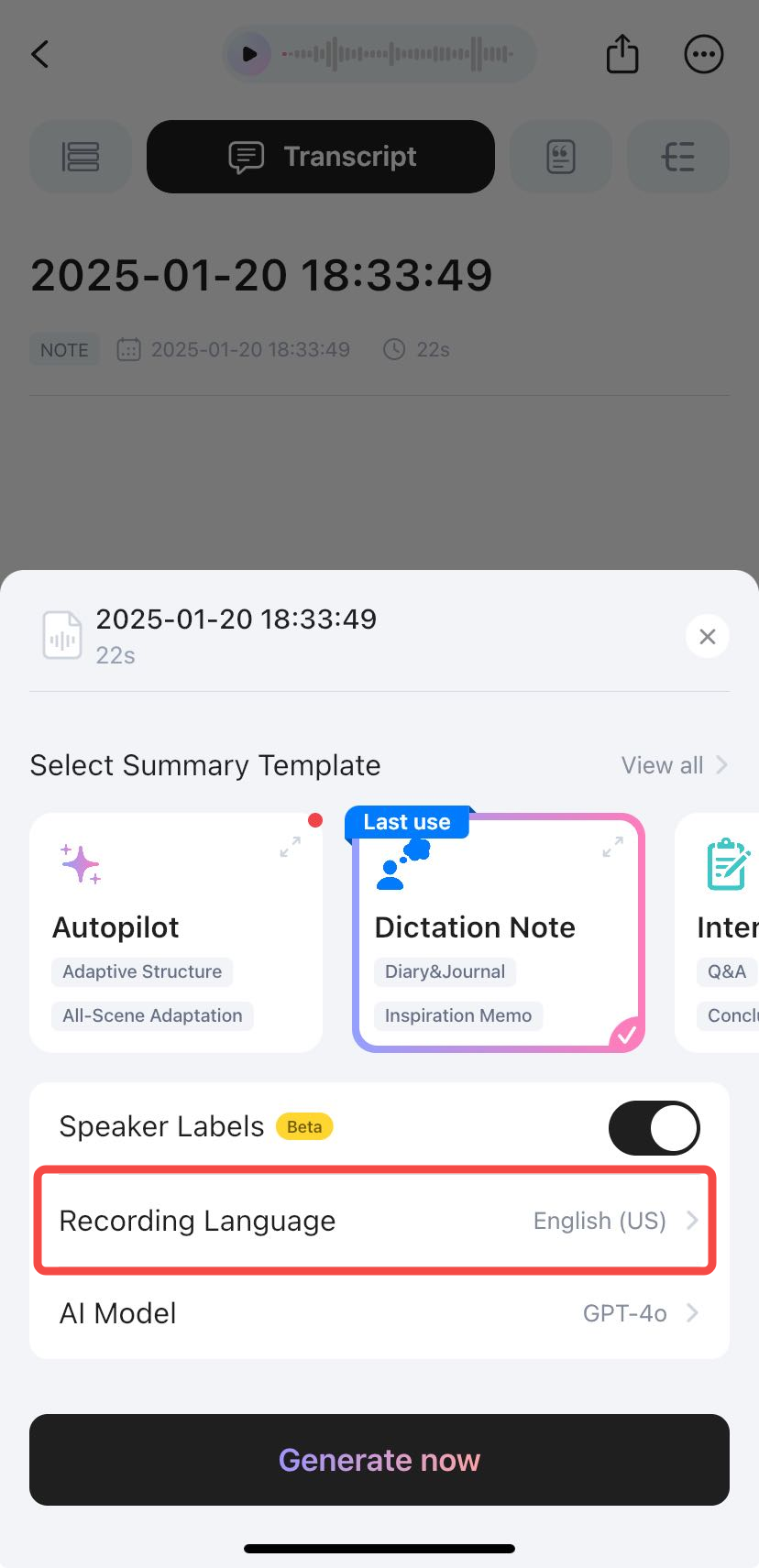Open the more options menu
This screenshot has width=759, height=1568.
tap(703, 54)
